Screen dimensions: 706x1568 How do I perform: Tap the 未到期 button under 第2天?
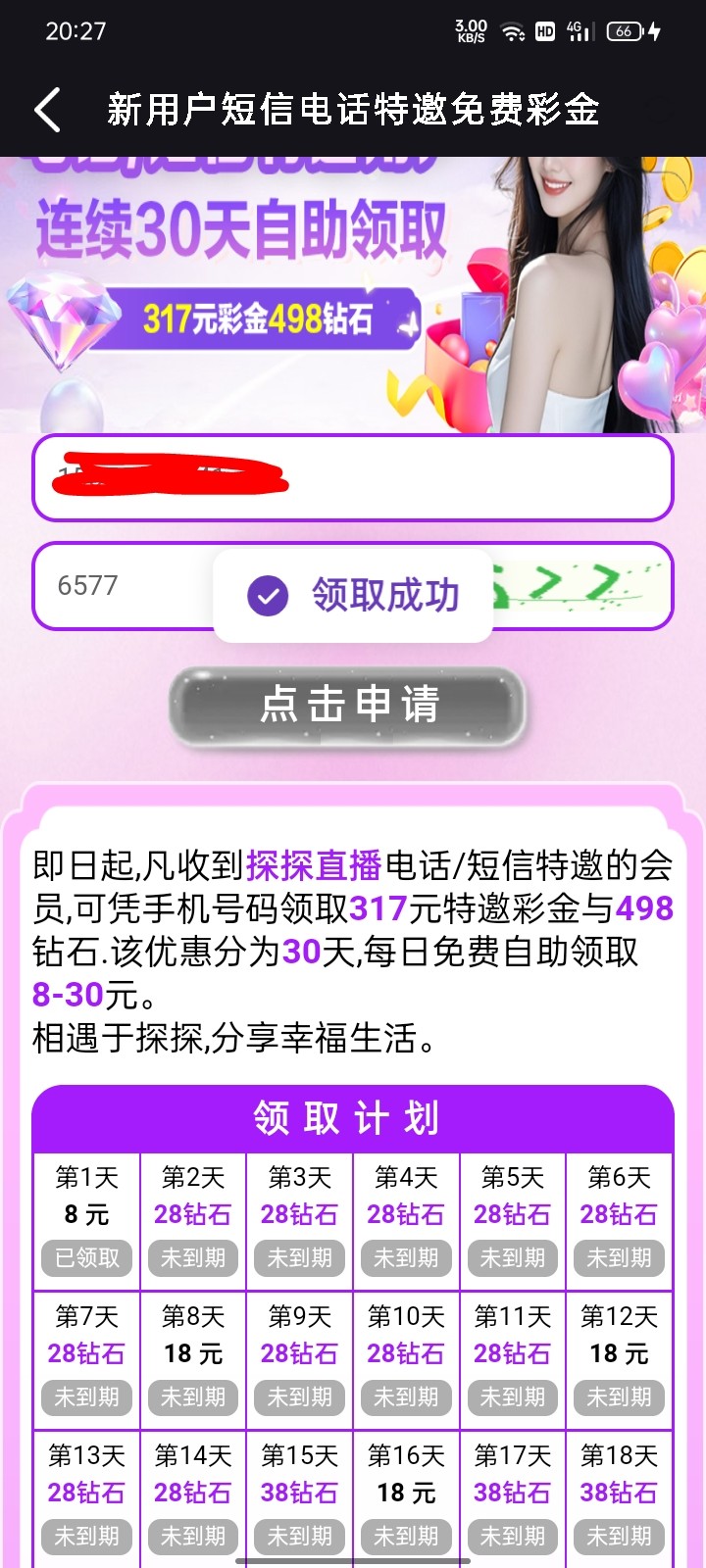pyautogui.click(x=193, y=1257)
